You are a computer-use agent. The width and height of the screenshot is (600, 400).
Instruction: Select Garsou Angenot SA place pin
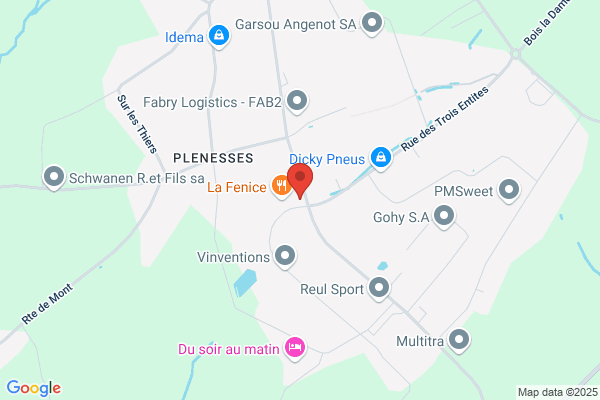pyautogui.click(x=372, y=23)
